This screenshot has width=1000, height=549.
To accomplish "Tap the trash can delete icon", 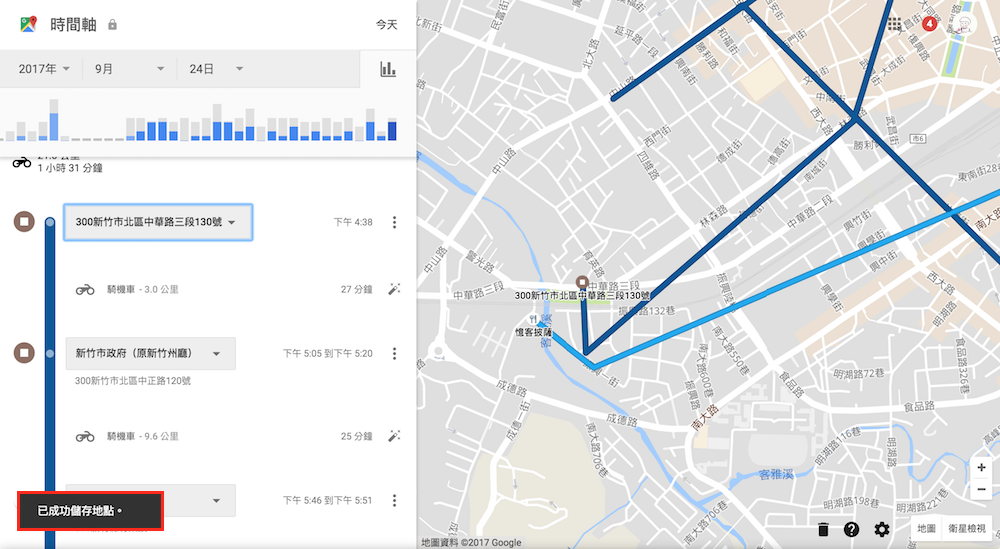I will click(x=823, y=529).
